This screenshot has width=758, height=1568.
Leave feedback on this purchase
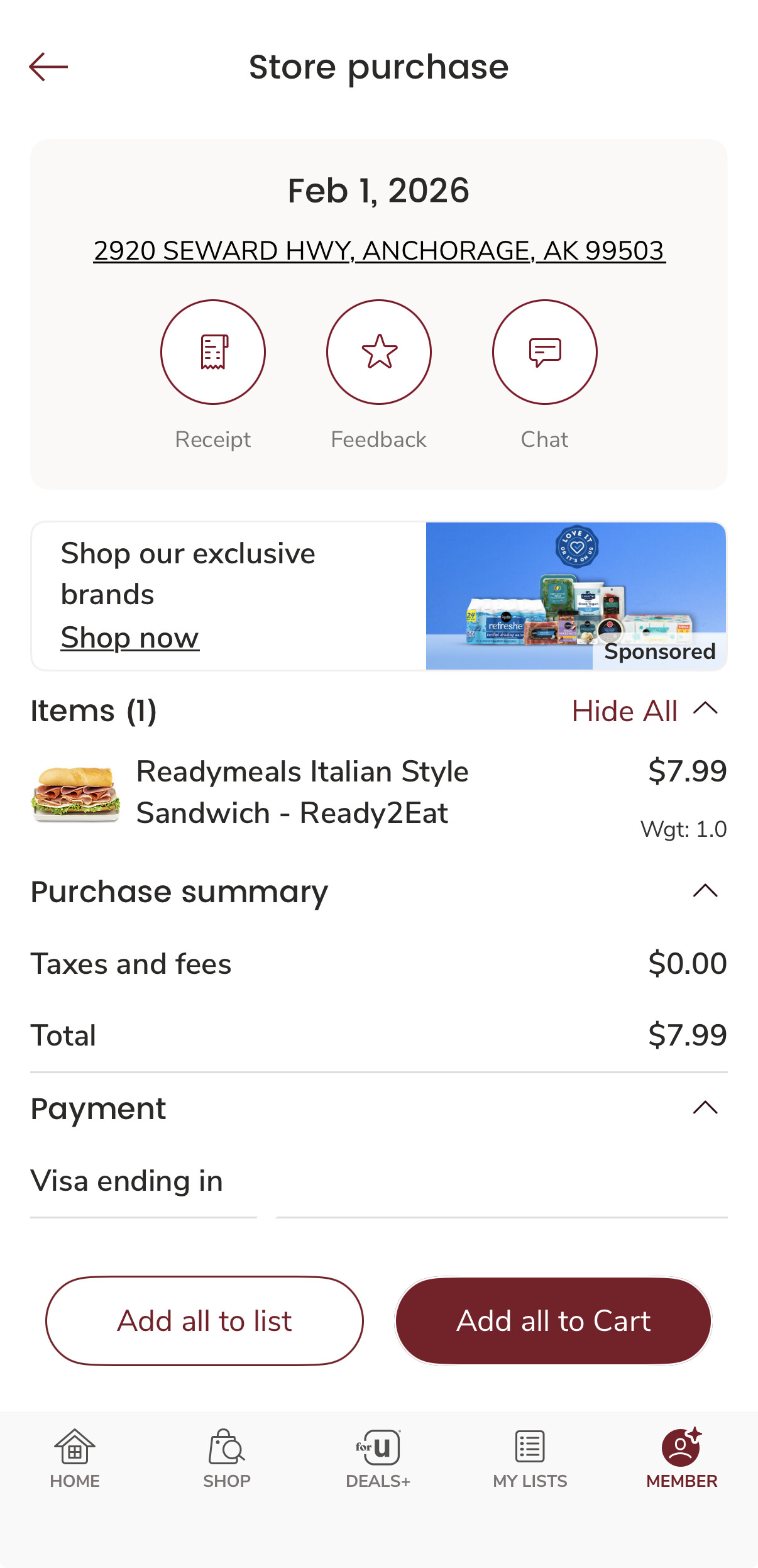pos(379,352)
